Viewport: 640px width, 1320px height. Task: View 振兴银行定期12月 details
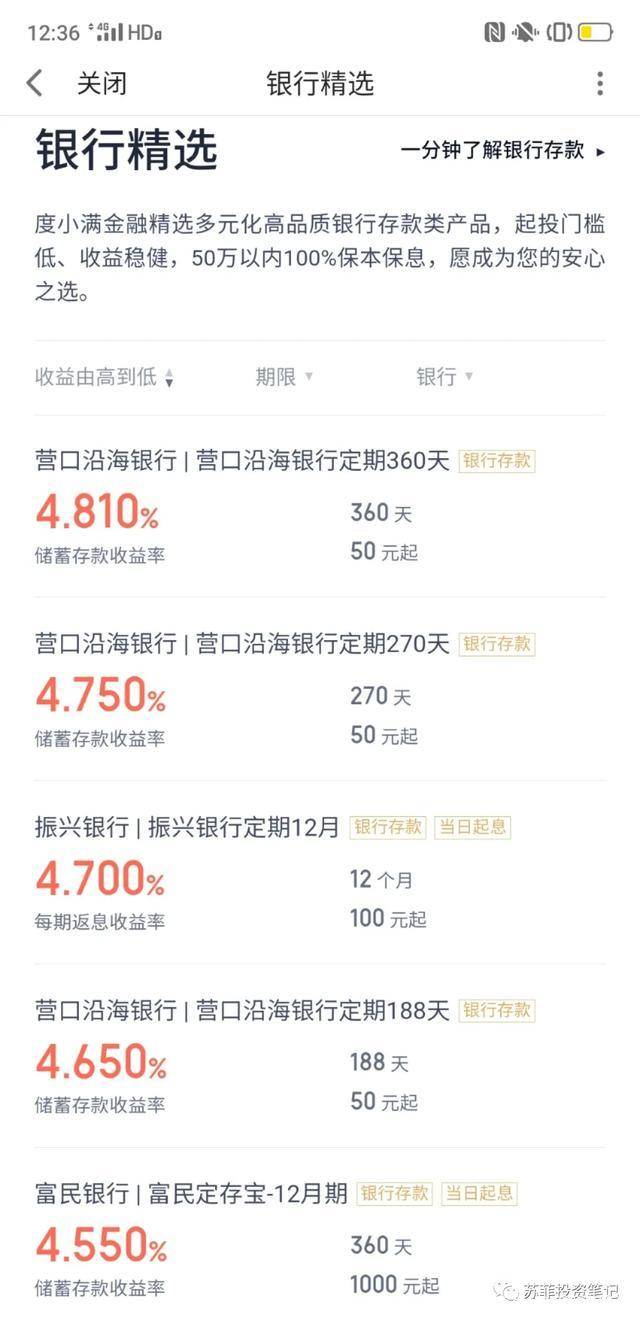188,827
